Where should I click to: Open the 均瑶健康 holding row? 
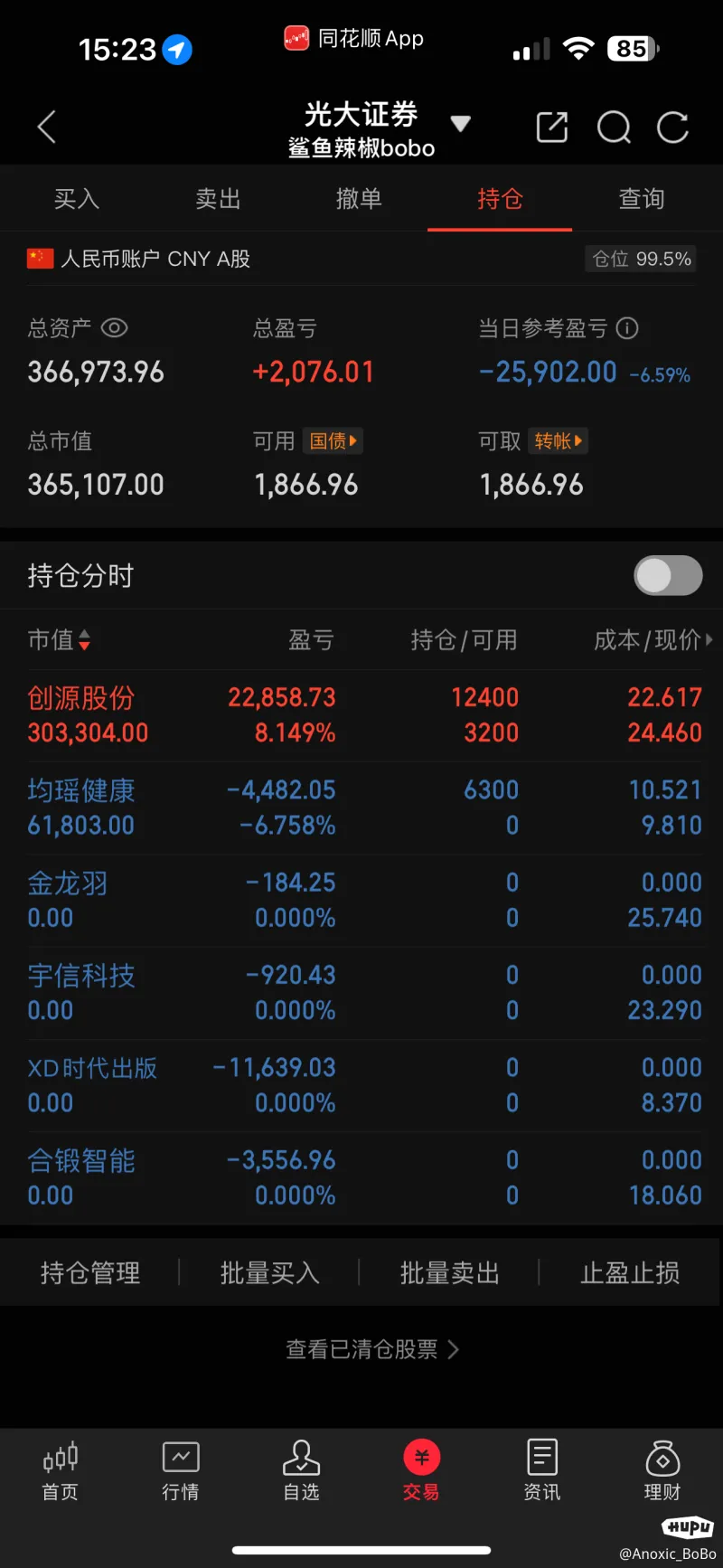[361, 808]
